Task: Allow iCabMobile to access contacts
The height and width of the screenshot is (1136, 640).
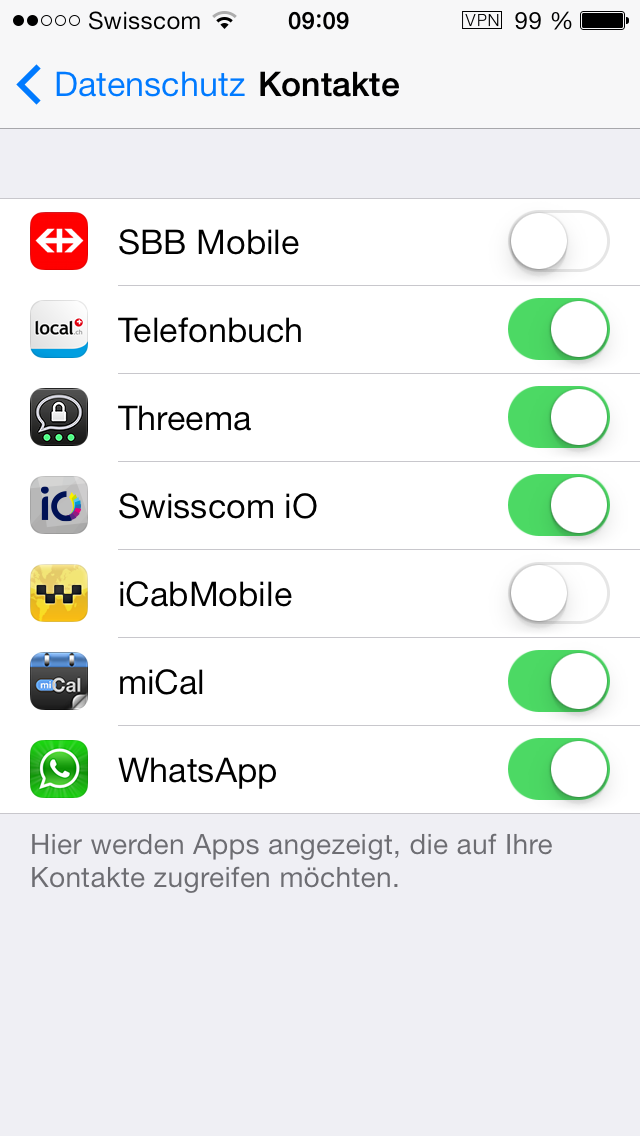Action: 559,593
